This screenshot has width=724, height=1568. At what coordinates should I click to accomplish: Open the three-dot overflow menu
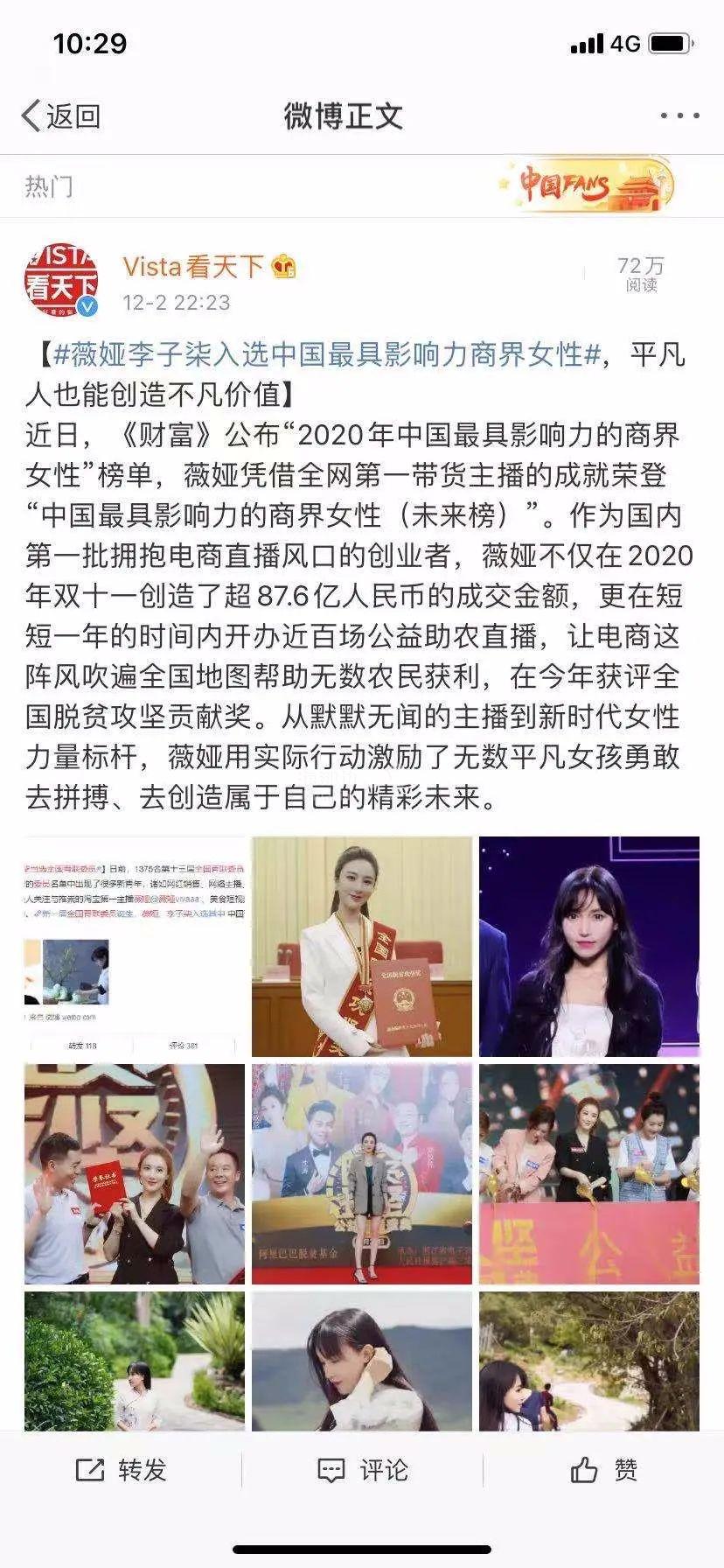(679, 115)
